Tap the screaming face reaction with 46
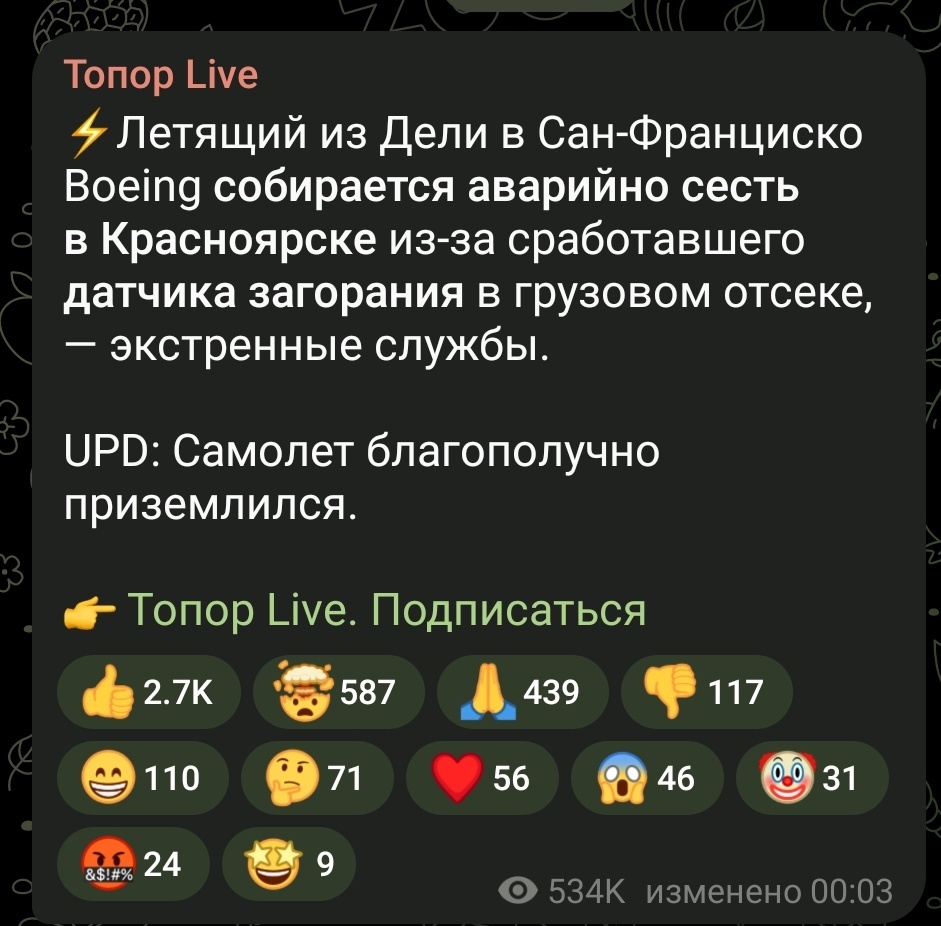 [648, 776]
